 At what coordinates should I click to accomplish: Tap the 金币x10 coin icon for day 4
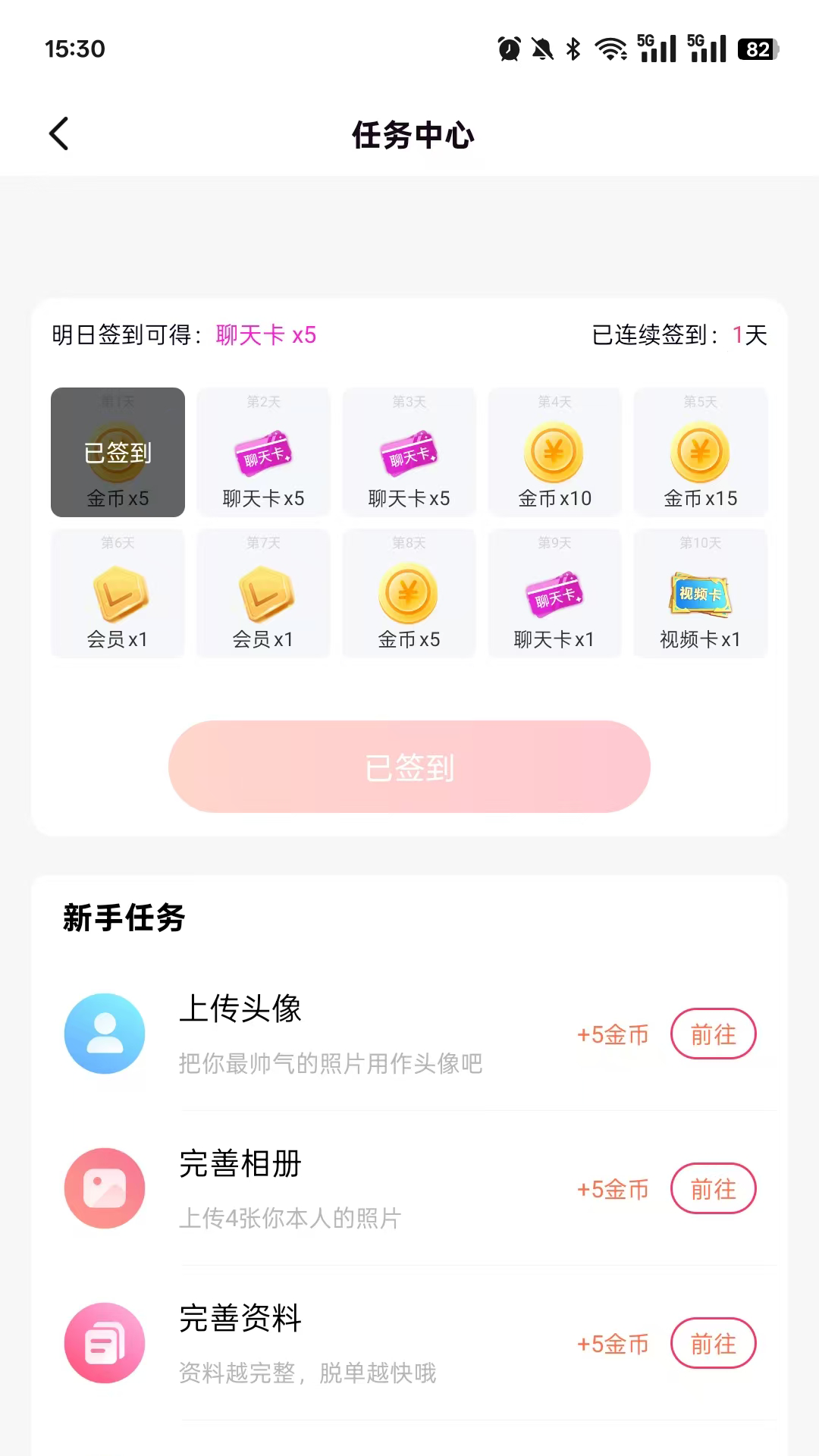pyautogui.click(x=554, y=453)
